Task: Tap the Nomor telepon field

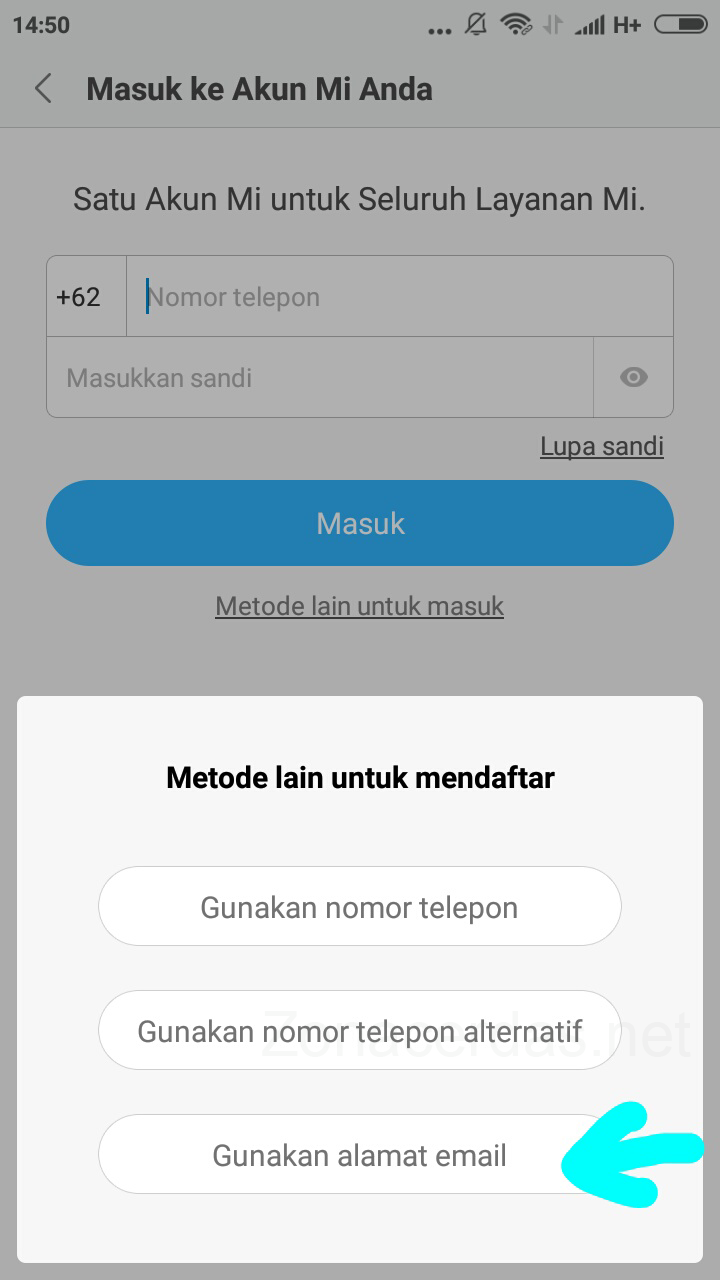Action: 400,296
